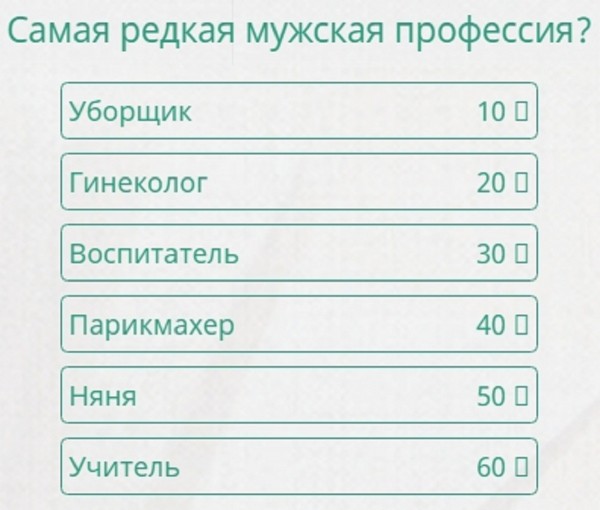Screen dimensions: 600x510
Task: Choose the Учитель answer option
Action: click(x=299, y=466)
